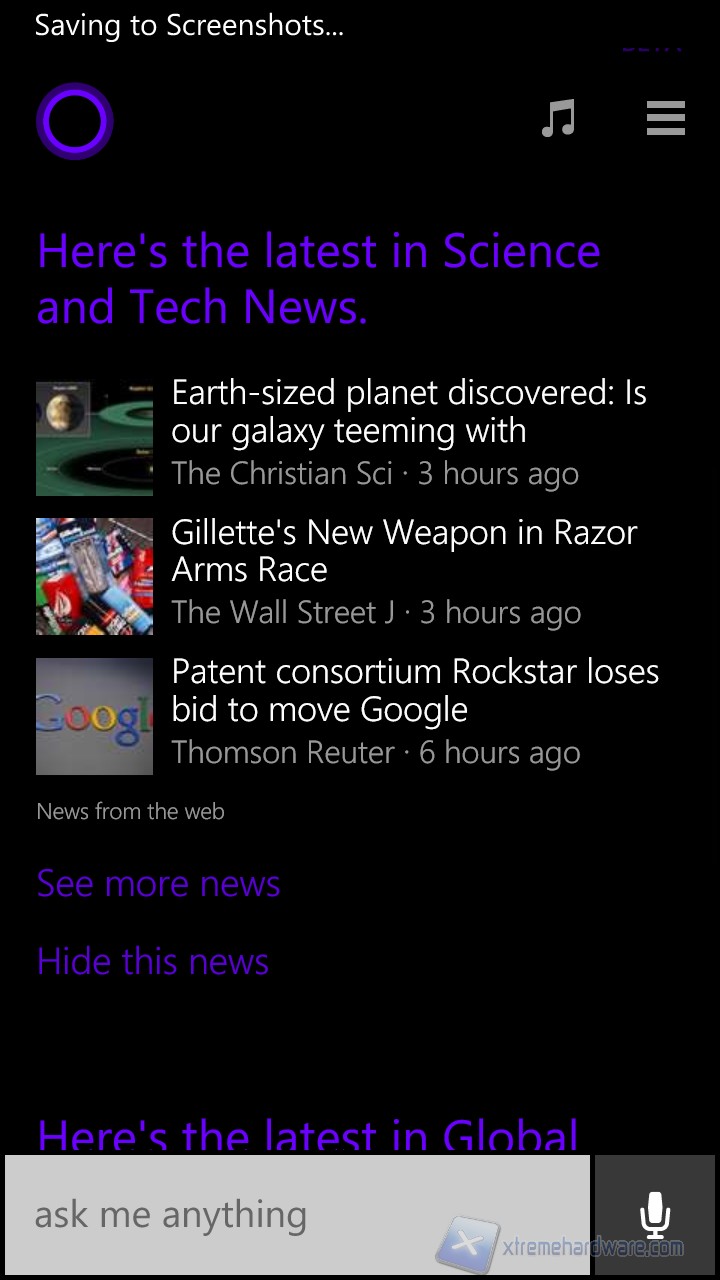
Task: Select Hide this news
Action: [153, 962]
